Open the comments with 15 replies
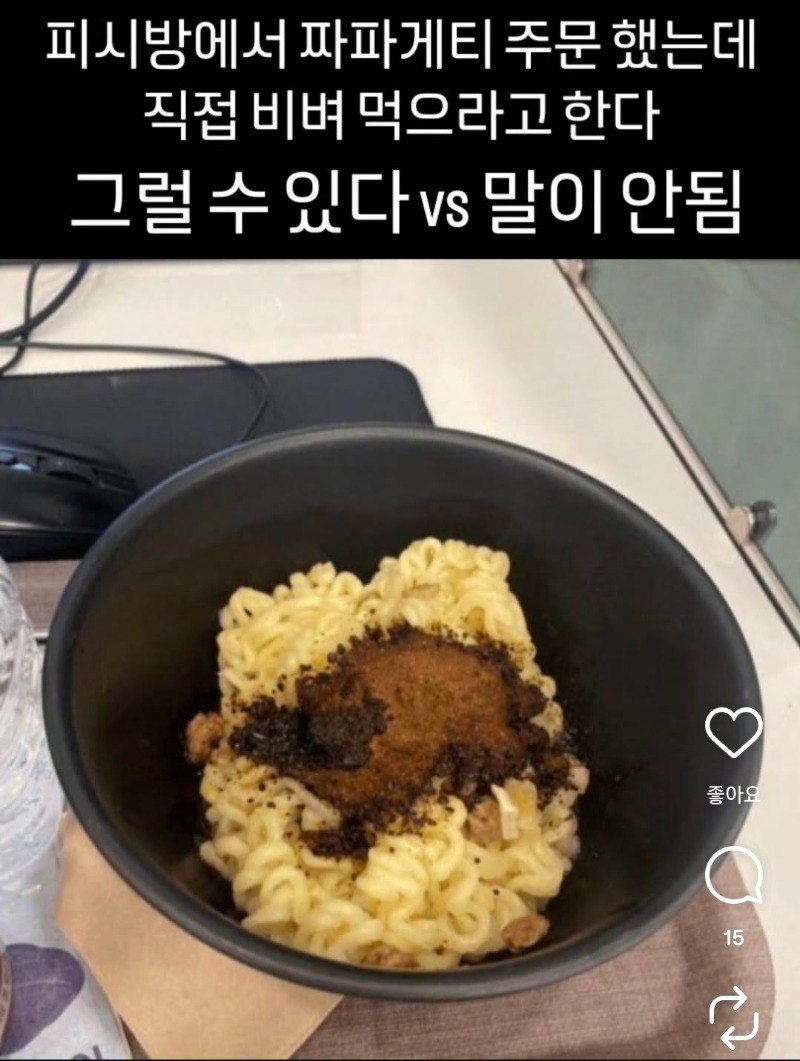800x1061 pixels. coord(733,879)
